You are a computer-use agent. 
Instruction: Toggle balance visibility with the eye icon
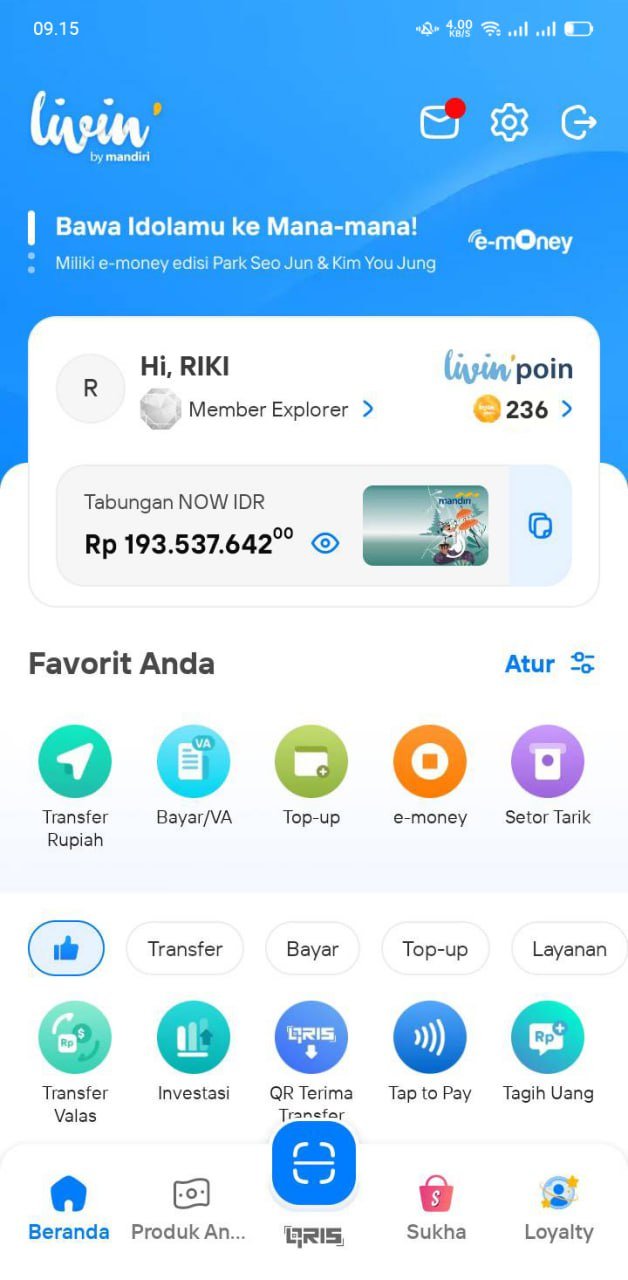(325, 543)
